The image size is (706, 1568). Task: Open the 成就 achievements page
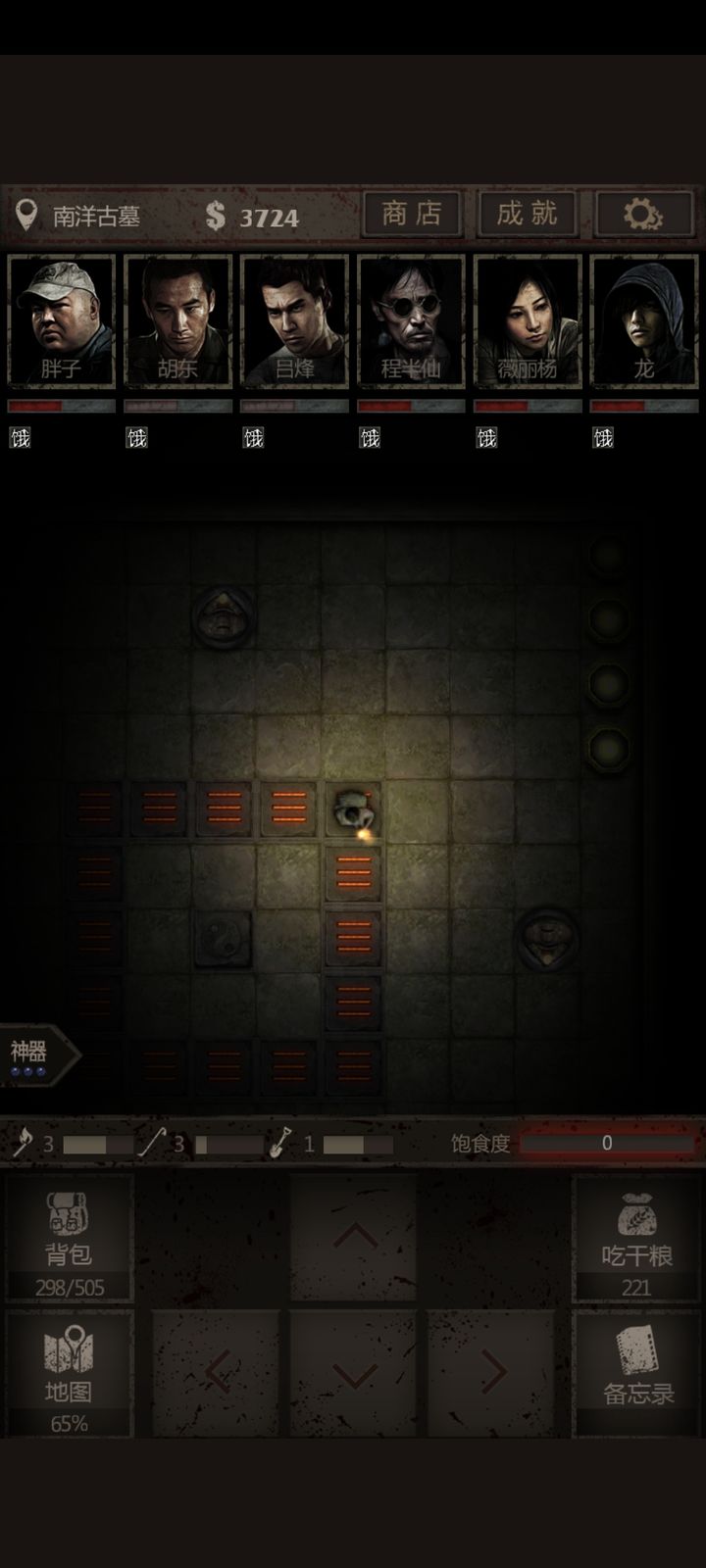(x=528, y=214)
